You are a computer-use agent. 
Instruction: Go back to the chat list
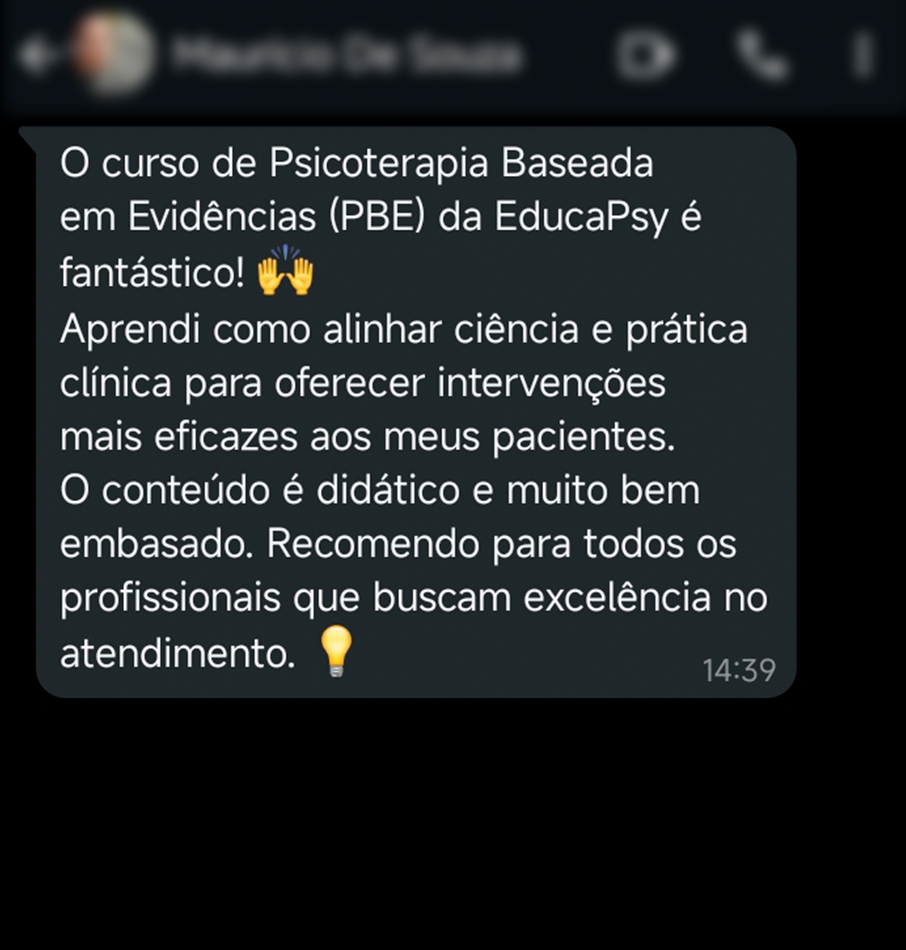(x=36, y=56)
